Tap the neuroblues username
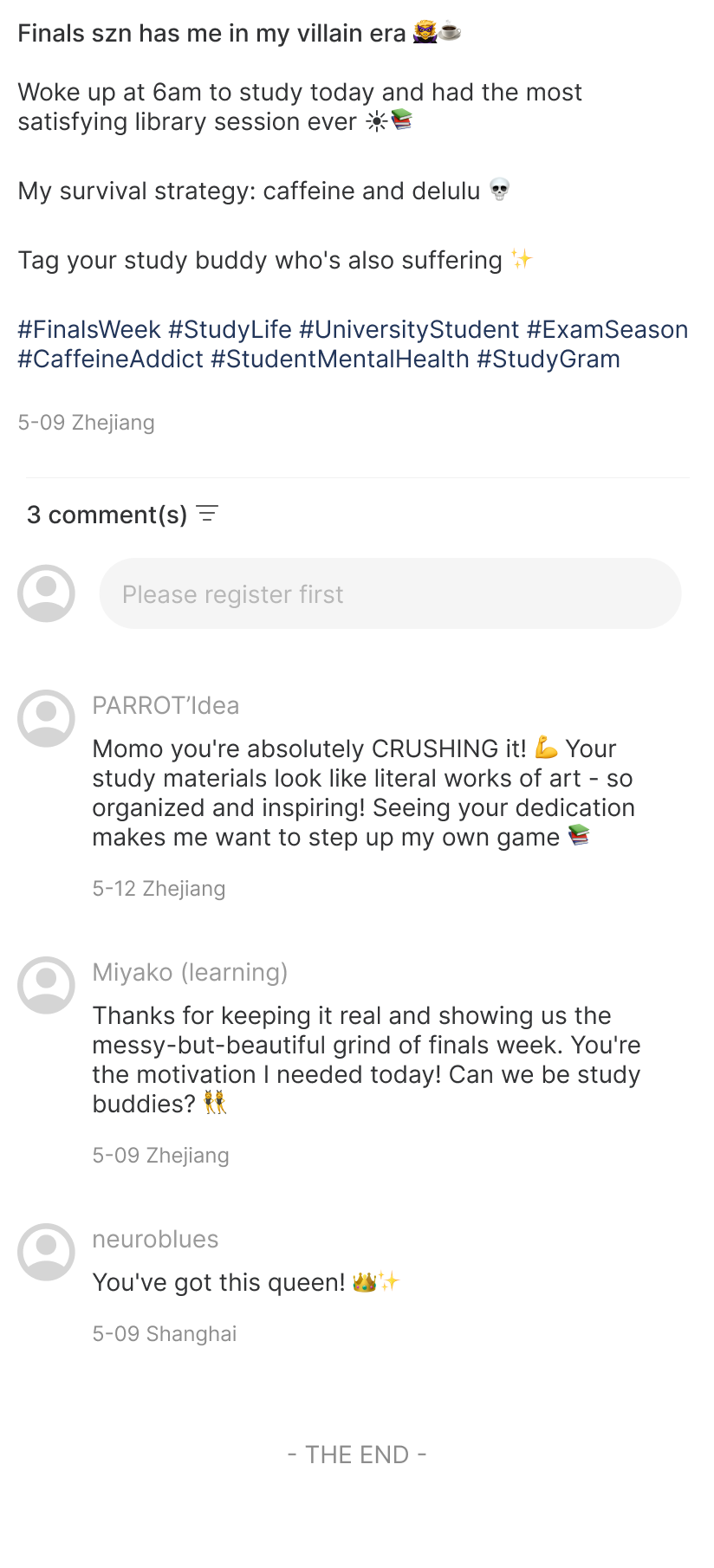 (x=155, y=1239)
